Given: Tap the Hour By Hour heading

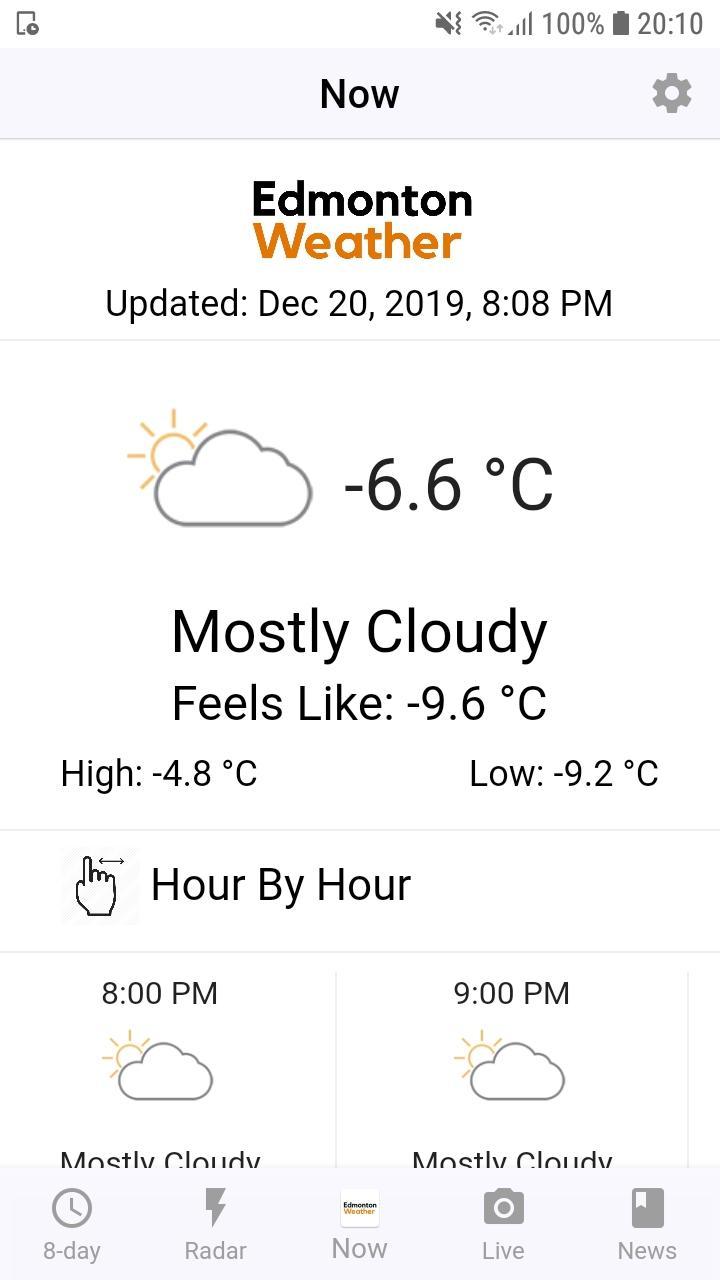Looking at the screenshot, I should pos(280,884).
